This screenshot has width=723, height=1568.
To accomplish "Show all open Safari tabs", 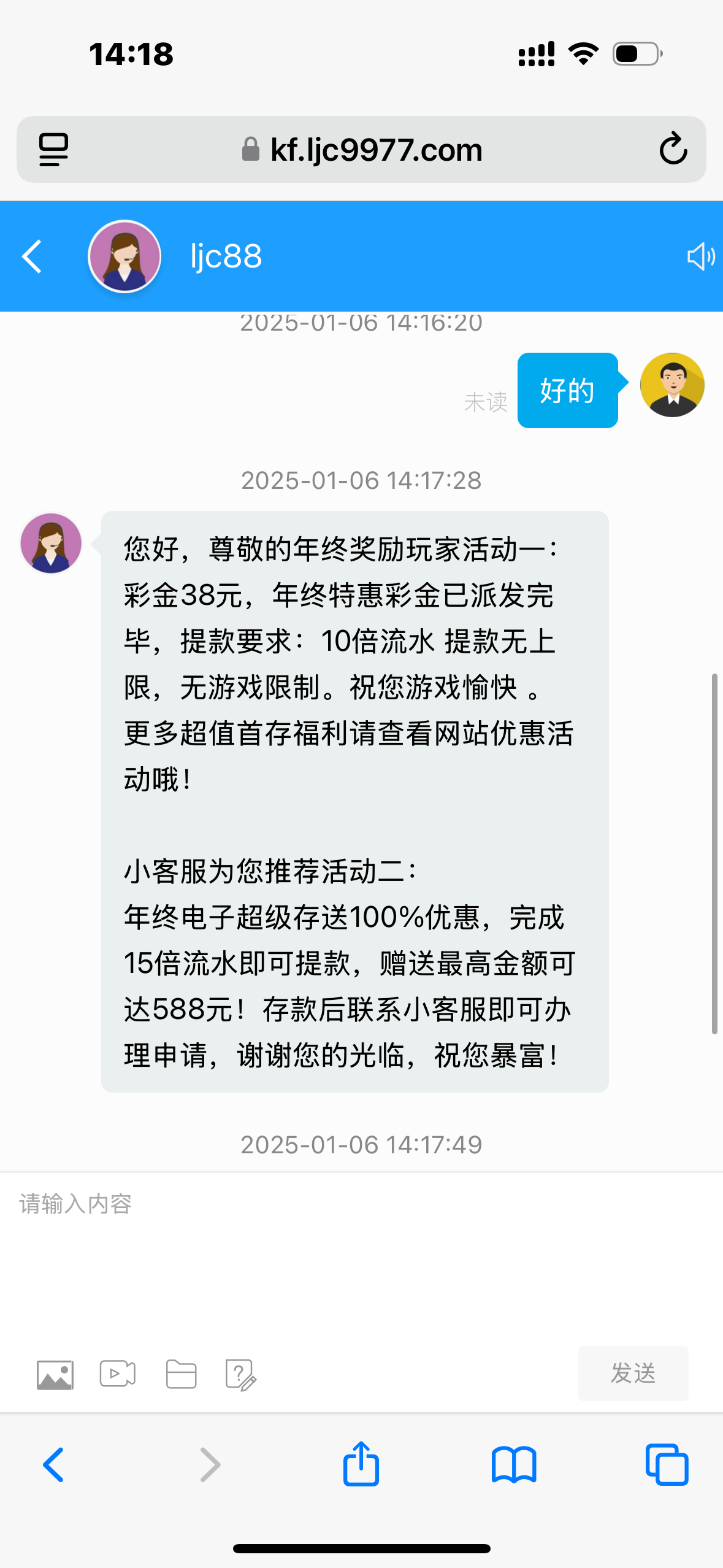I will point(667,1465).
